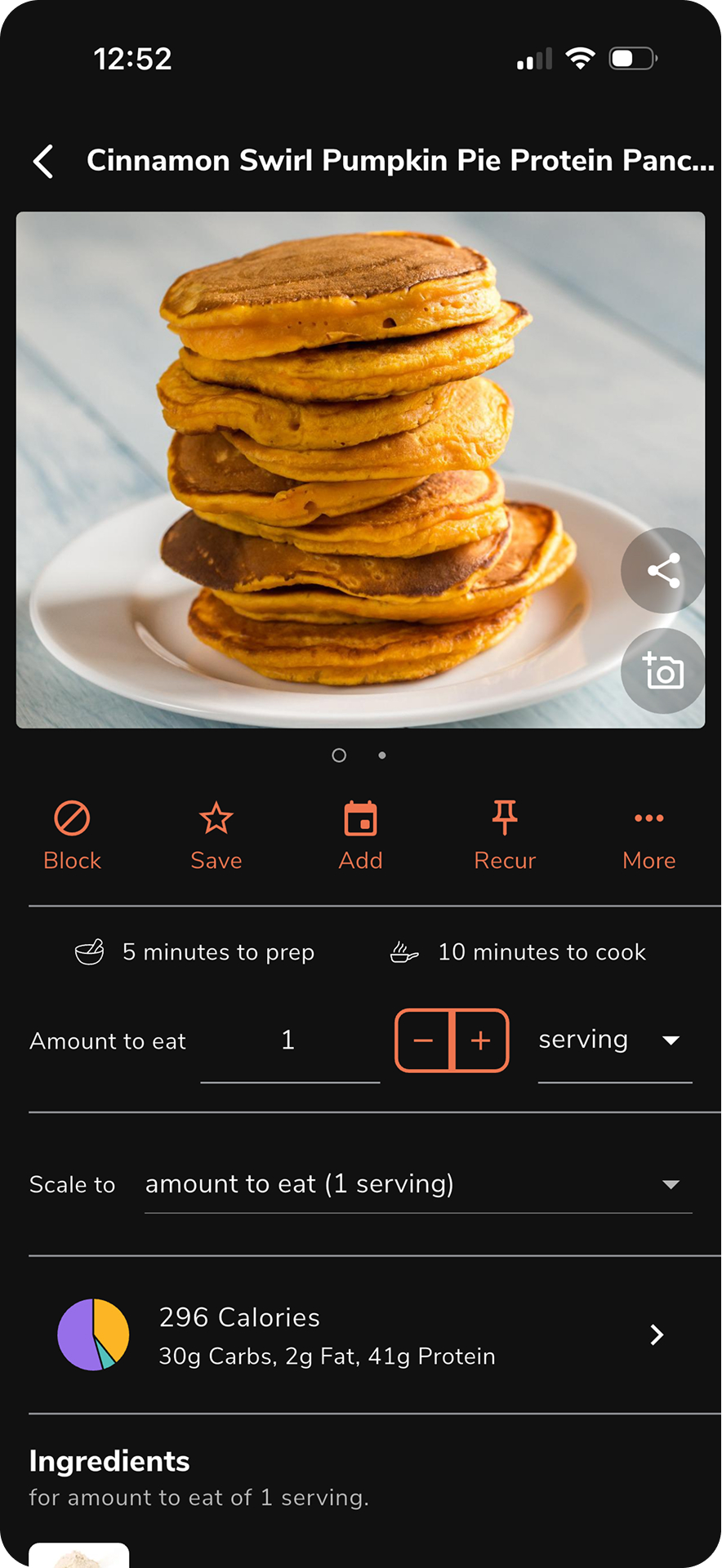Increase the amount to eat

480,1040
